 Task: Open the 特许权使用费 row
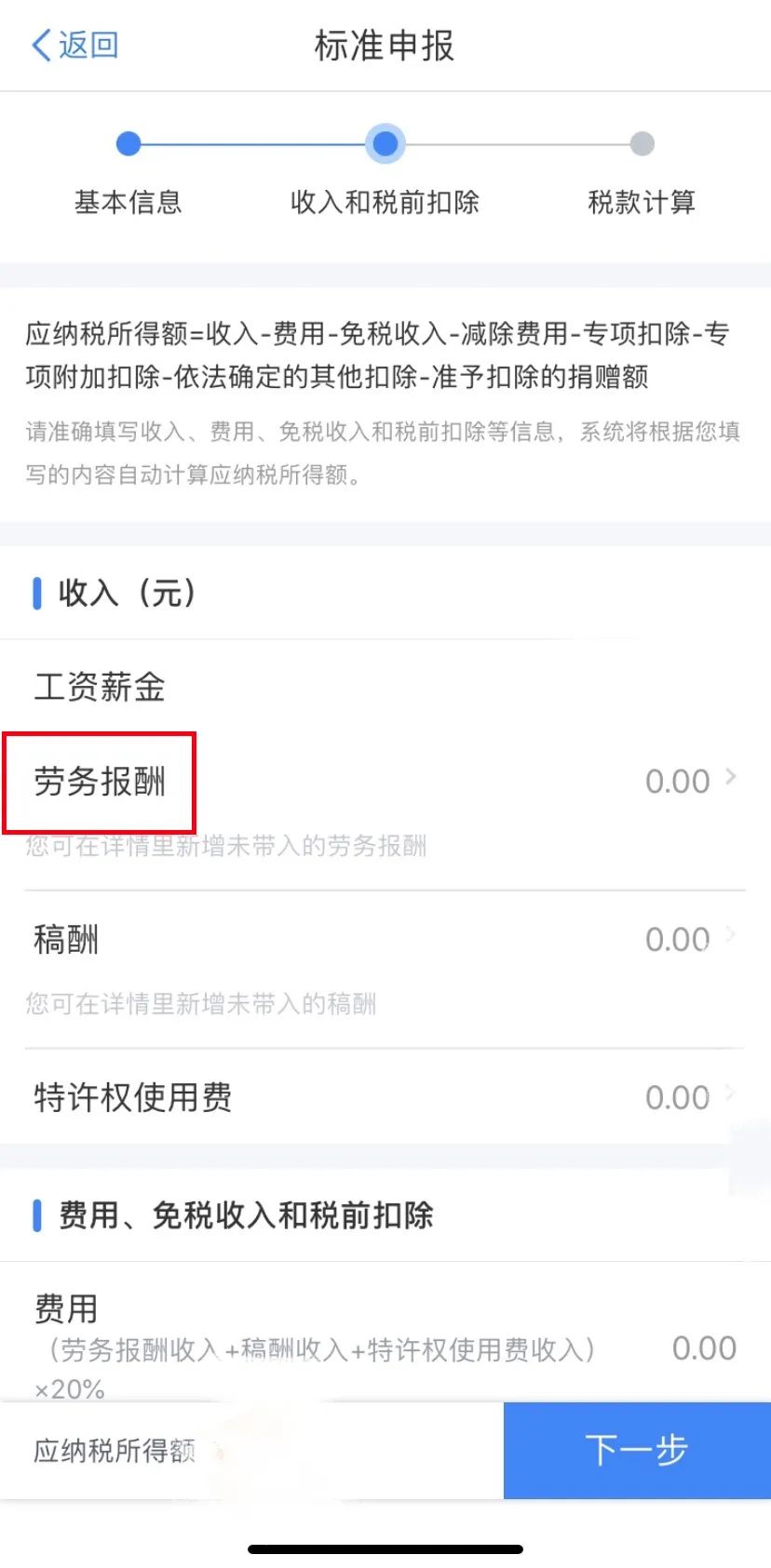click(x=385, y=1097)
